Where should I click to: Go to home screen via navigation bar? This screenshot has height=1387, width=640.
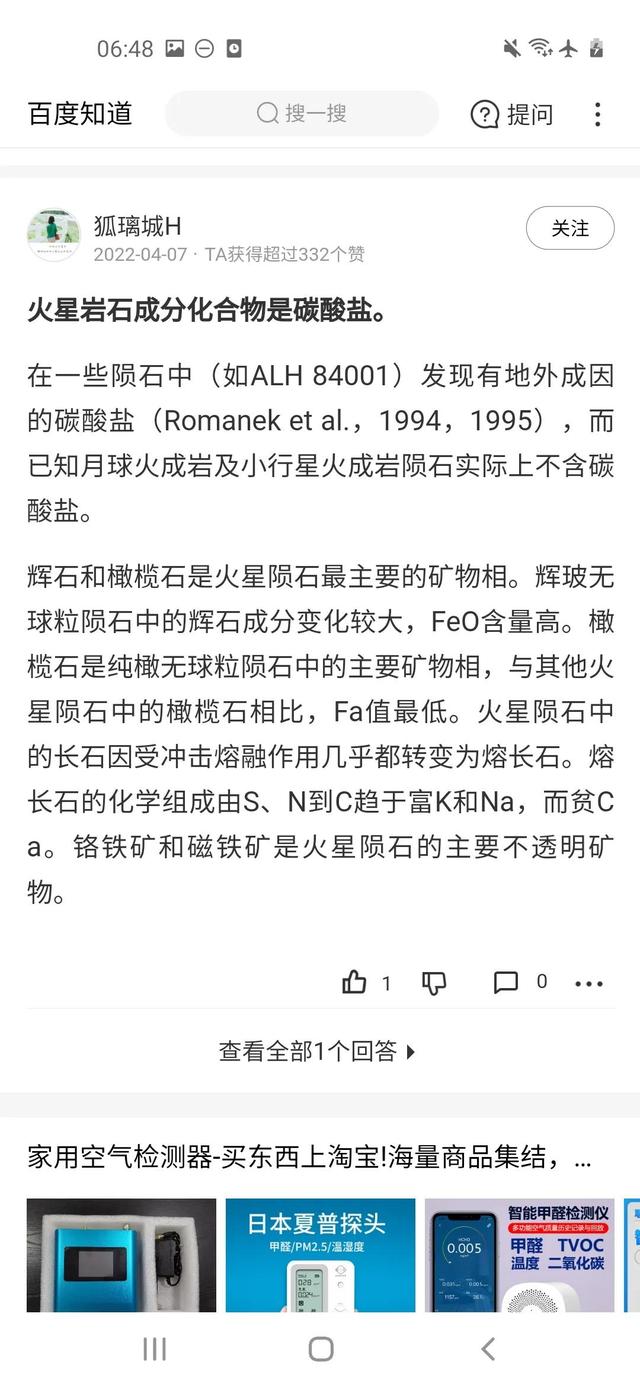coord(320,1349)
